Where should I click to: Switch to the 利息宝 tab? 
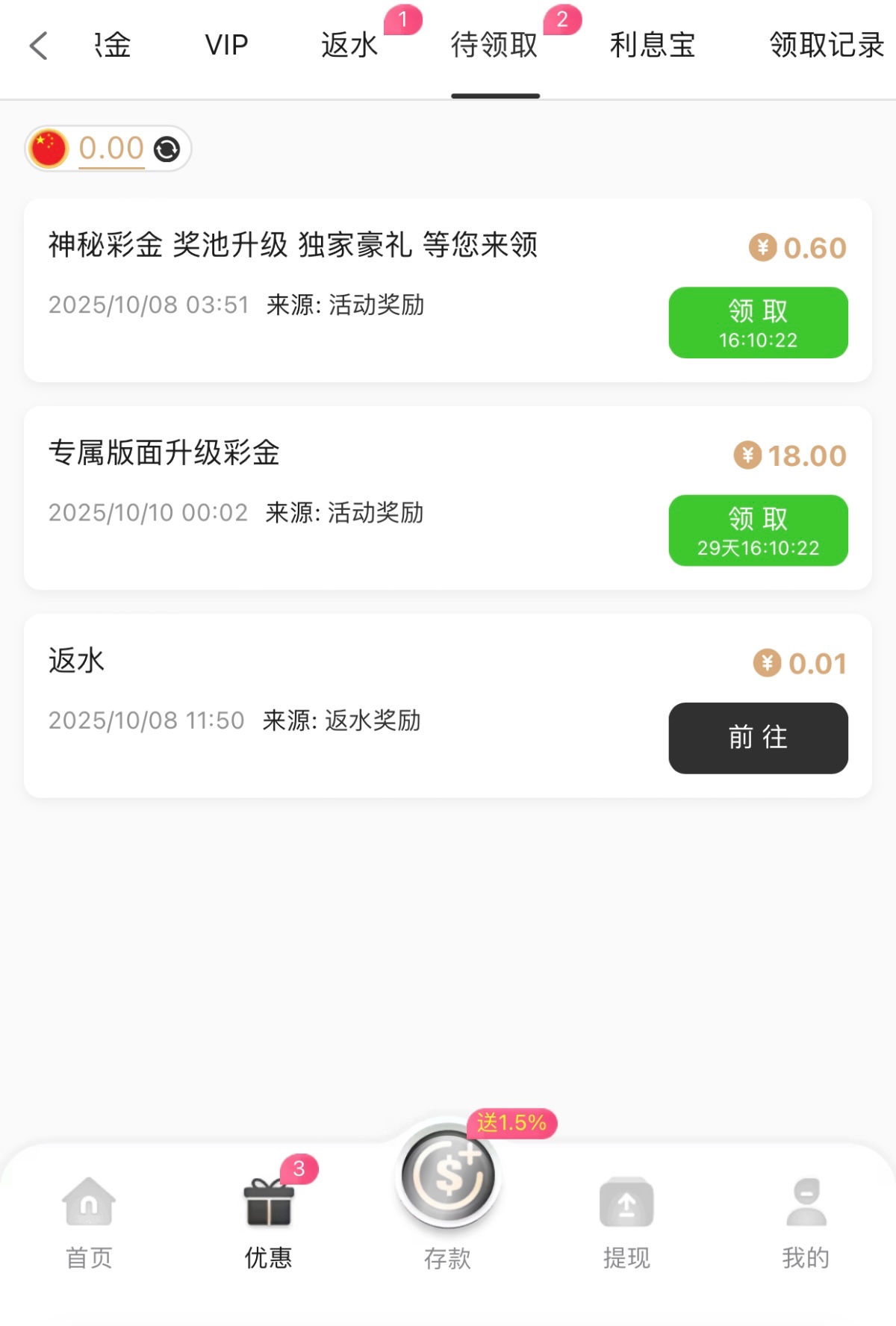click(653, 46)
